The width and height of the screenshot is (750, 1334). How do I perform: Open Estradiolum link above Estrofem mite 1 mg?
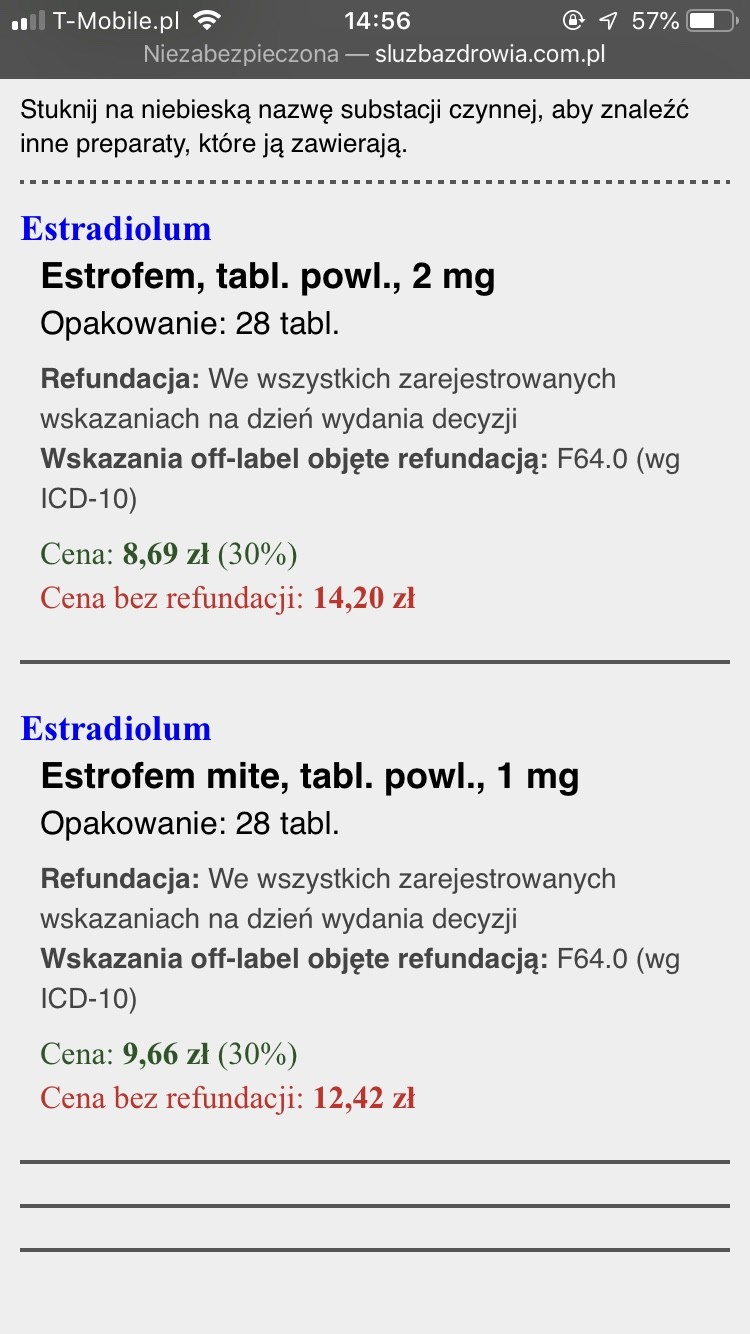tap(115, 728)
